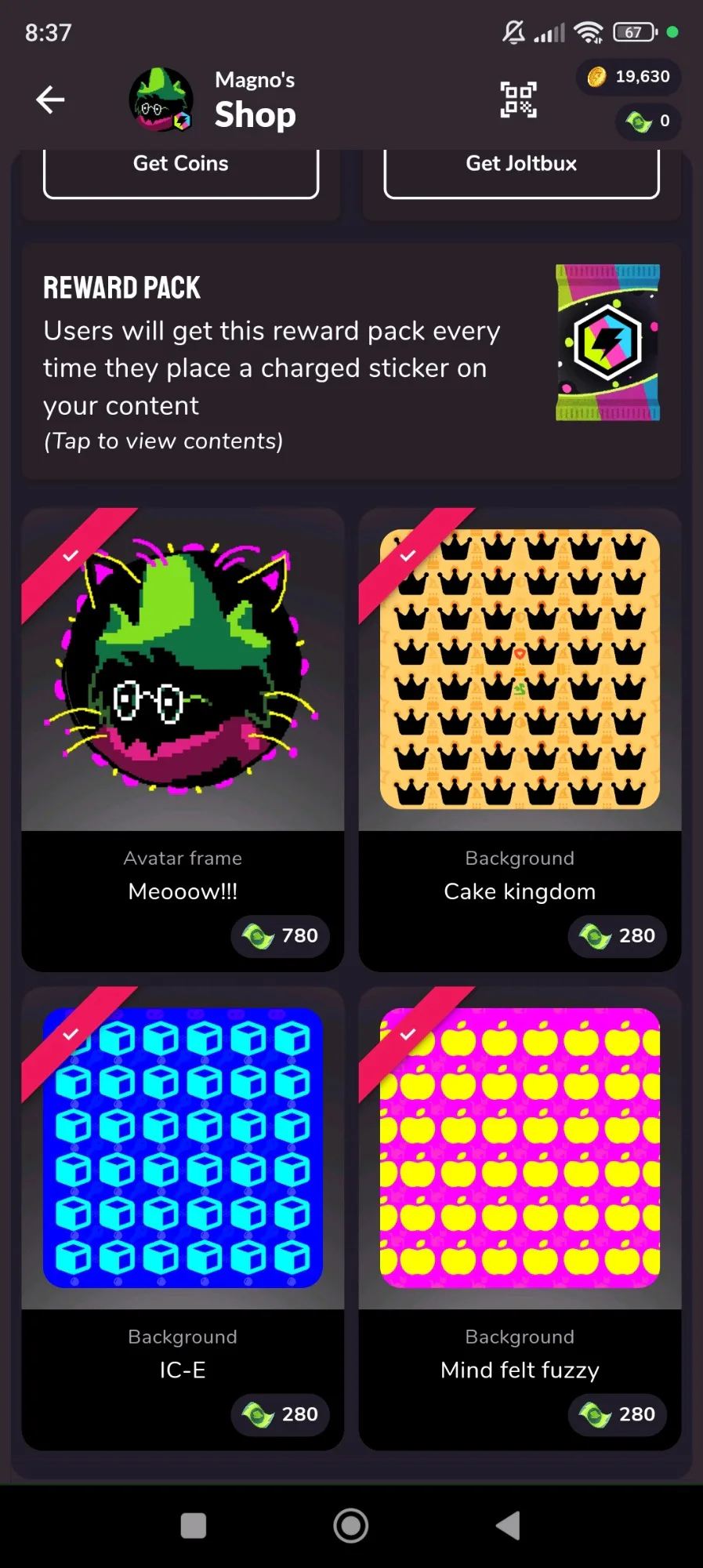The height and width of the screenshot is (1568, 703).
Task: Open the Mind felt fuzzy background item
Action: [x=520, y=1218]
